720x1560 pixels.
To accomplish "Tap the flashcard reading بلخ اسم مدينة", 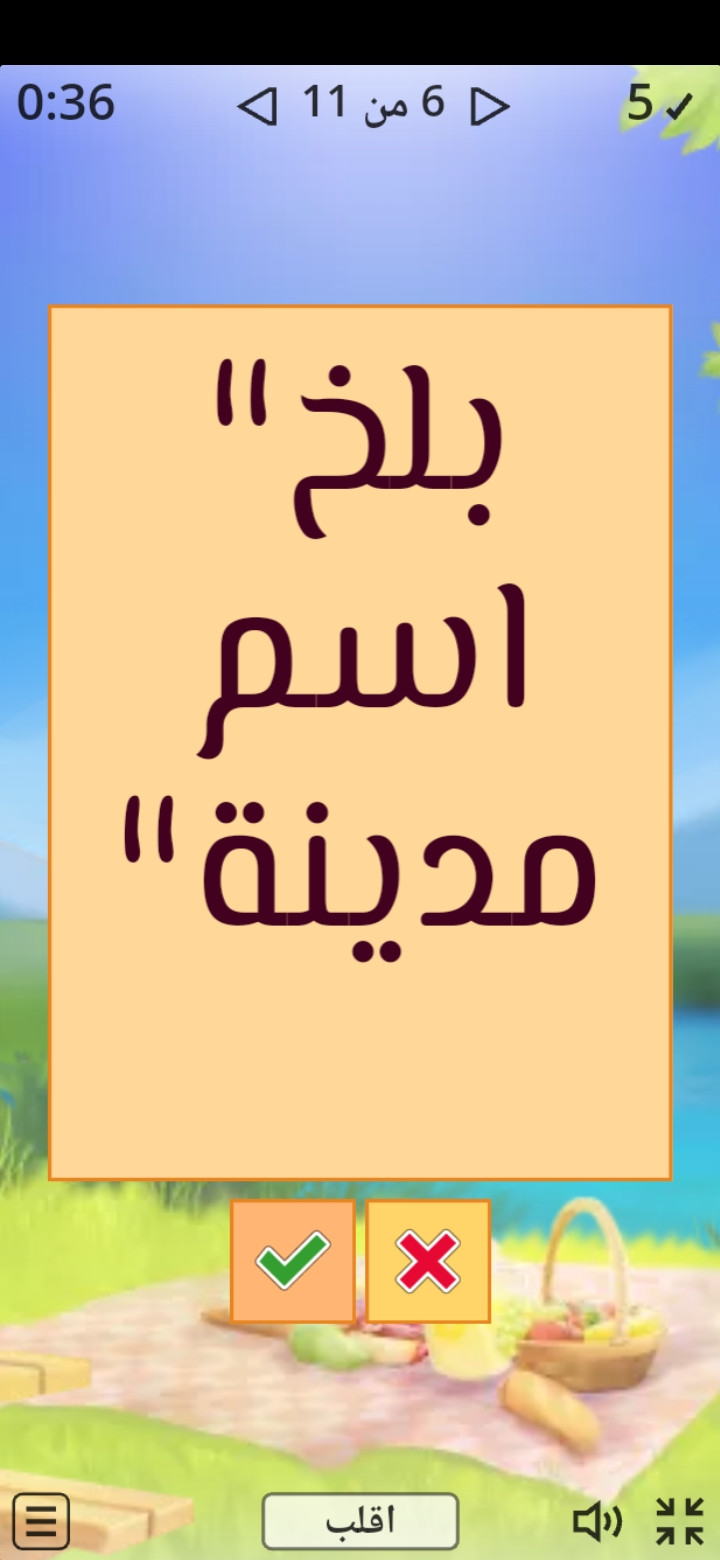I will [x=360, y=742].
